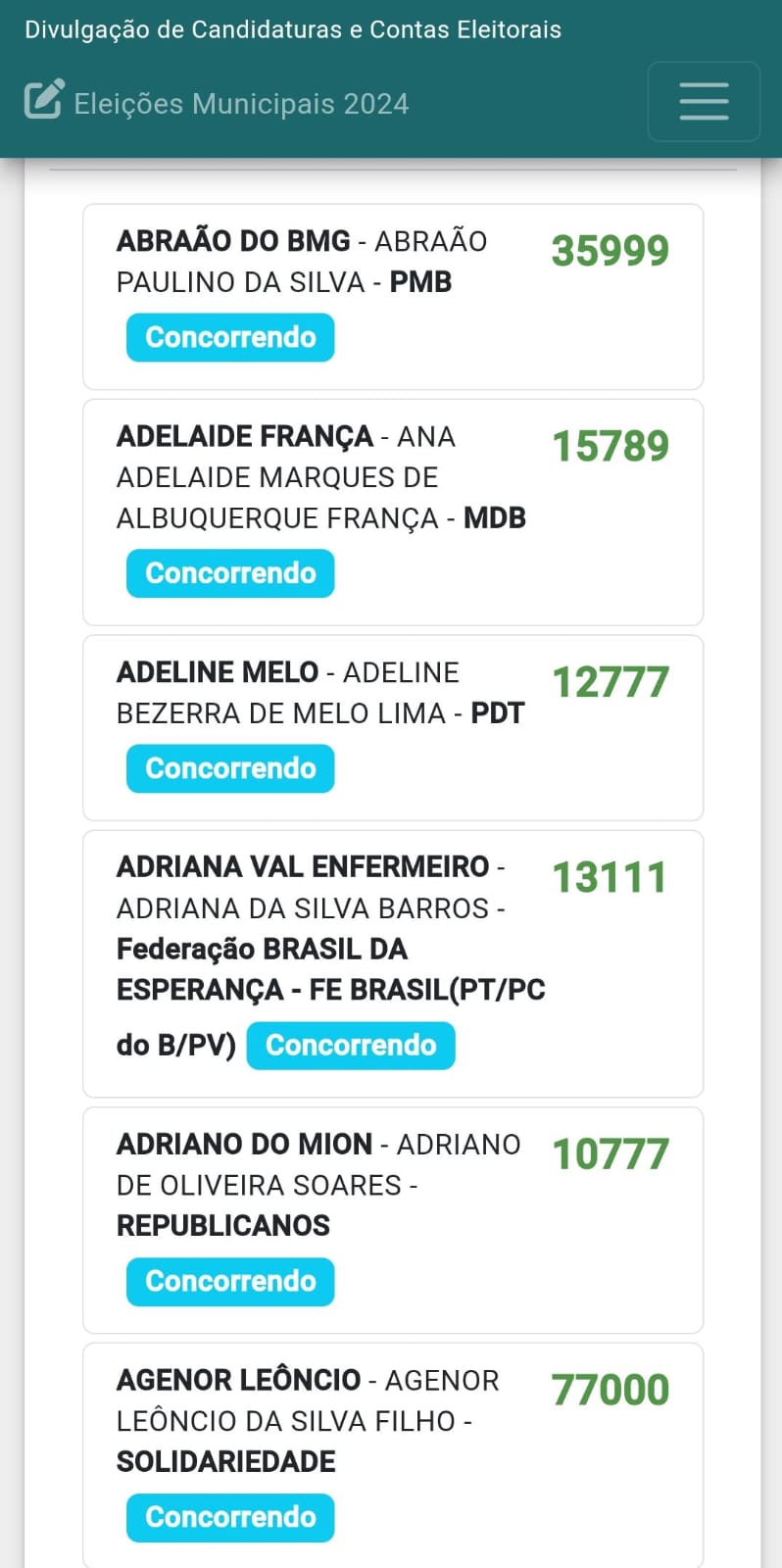The height and width of the screenshot is (1568, 782).
Task: Open Adriana Val Enfermeiro's candidate card
Action: [393, 964]
